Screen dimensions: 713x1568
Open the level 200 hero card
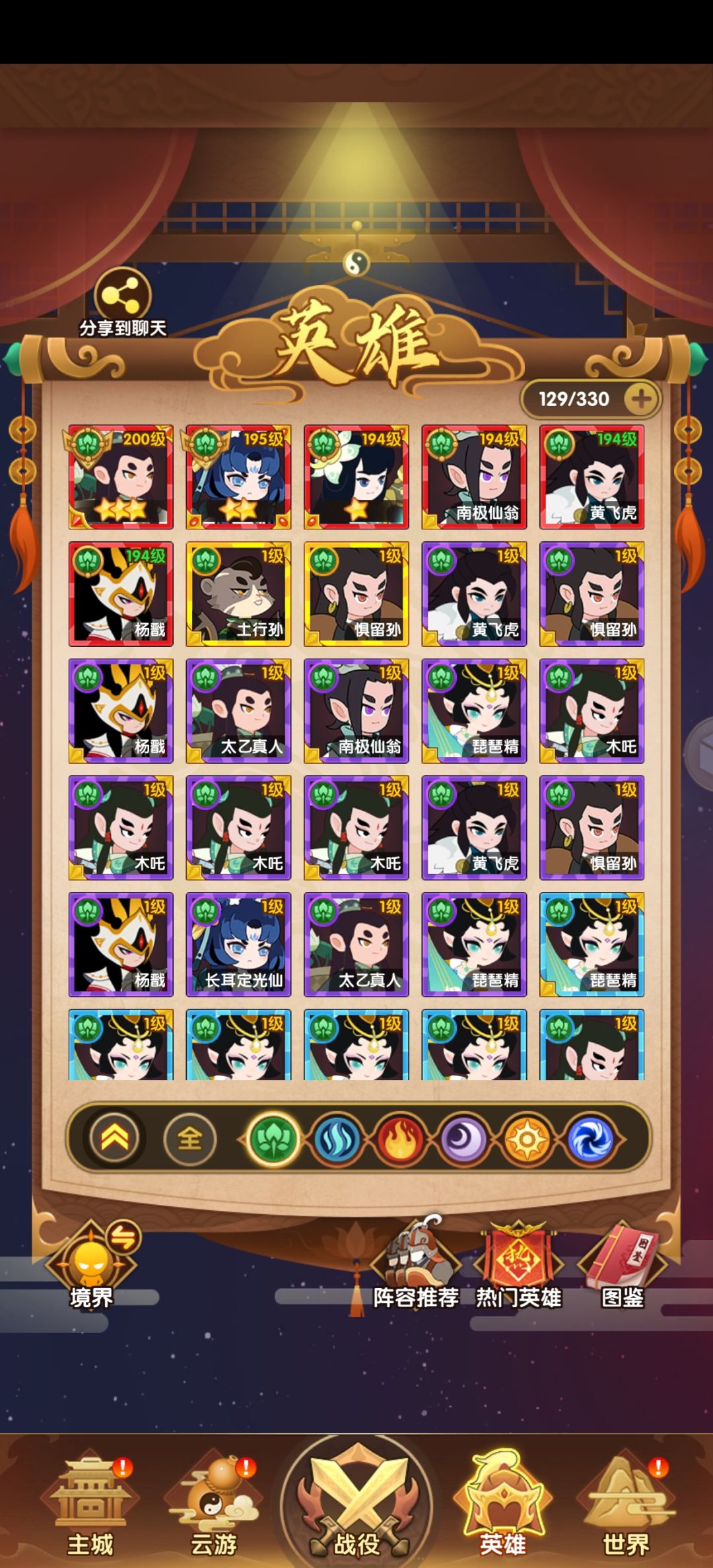coord(121,477)
